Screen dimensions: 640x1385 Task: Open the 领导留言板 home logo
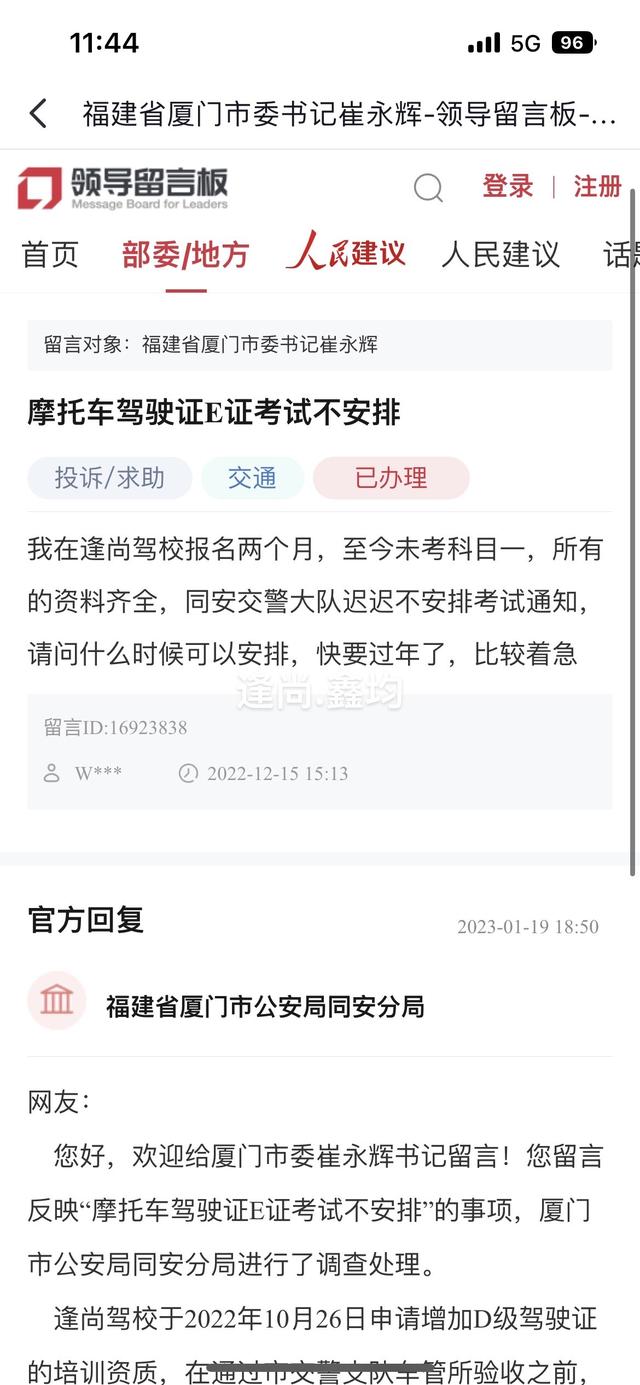click(x=122, y=188)
